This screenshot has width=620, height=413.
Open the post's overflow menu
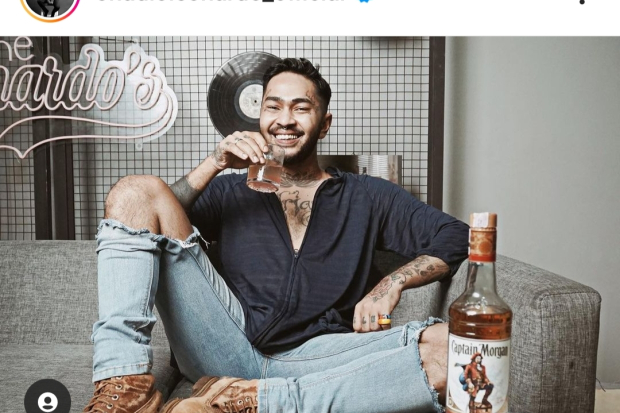pos(581,3)
